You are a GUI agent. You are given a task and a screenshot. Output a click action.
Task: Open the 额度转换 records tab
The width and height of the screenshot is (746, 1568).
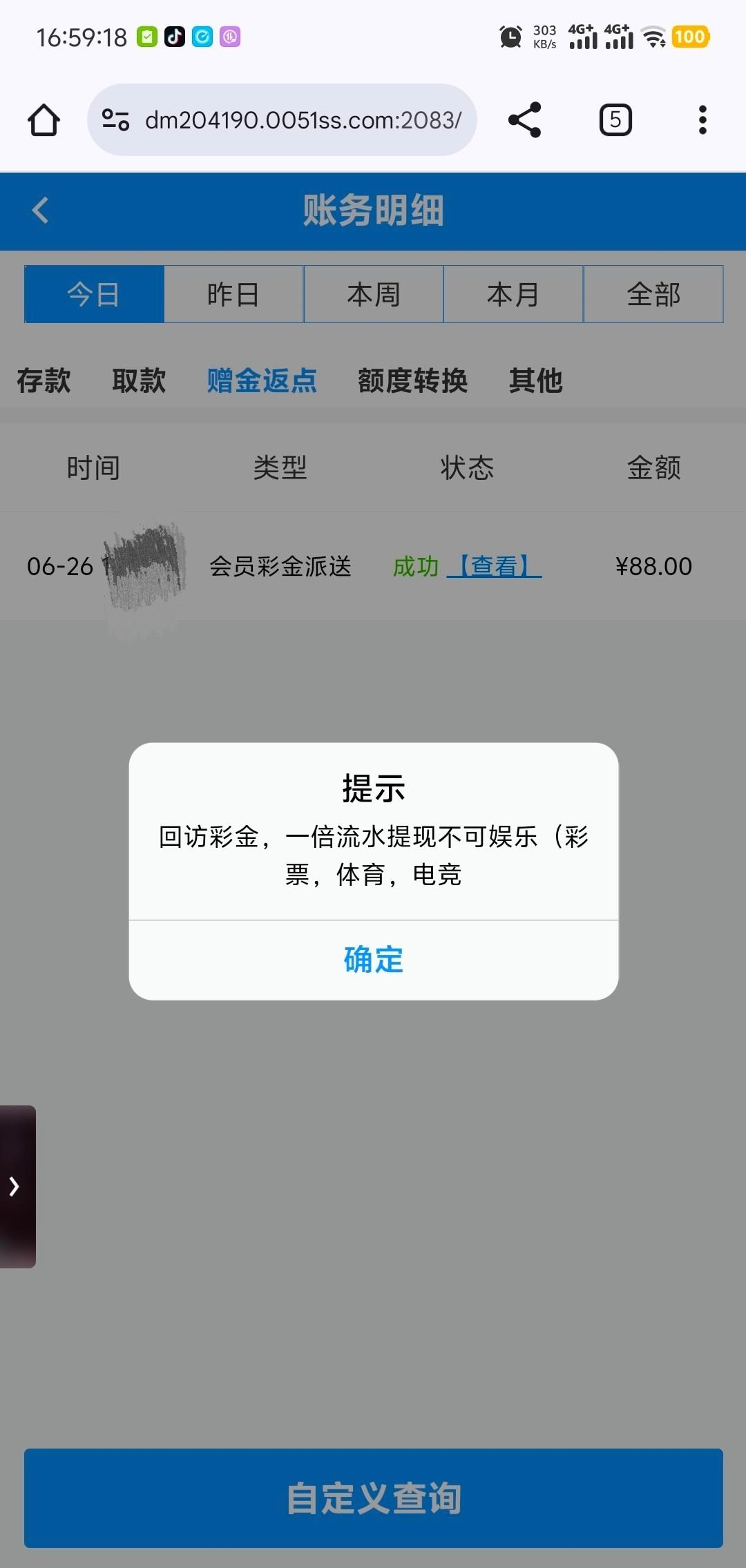(x=412, y=380)
